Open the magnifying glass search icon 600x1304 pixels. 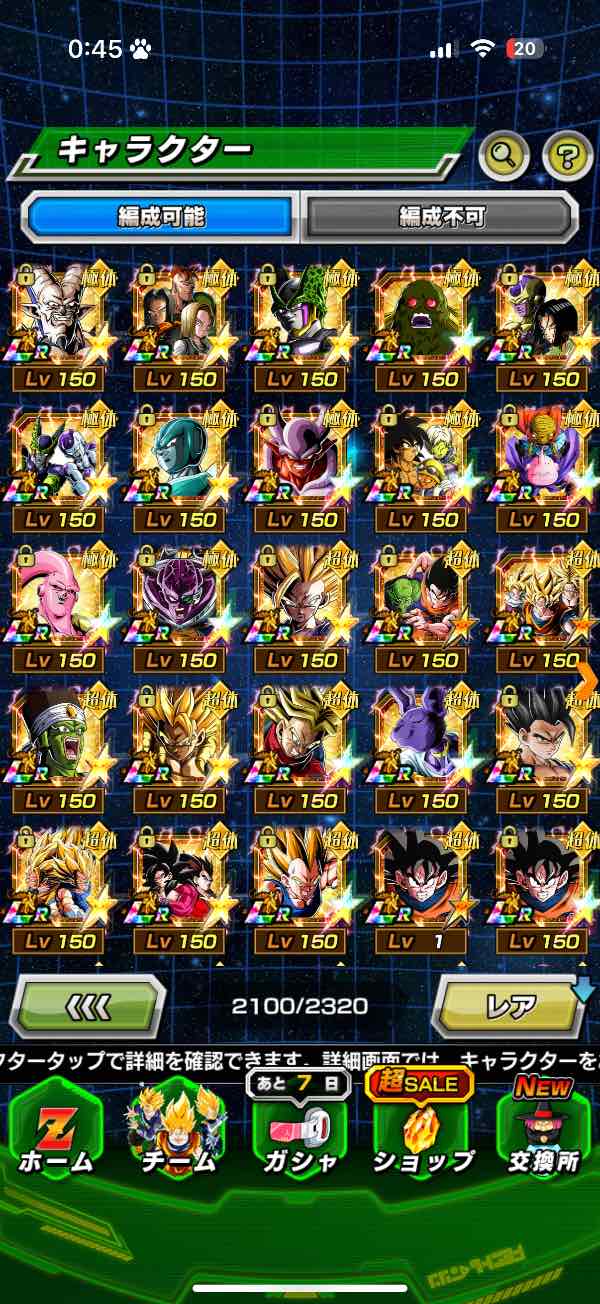(x=504, y=155)
